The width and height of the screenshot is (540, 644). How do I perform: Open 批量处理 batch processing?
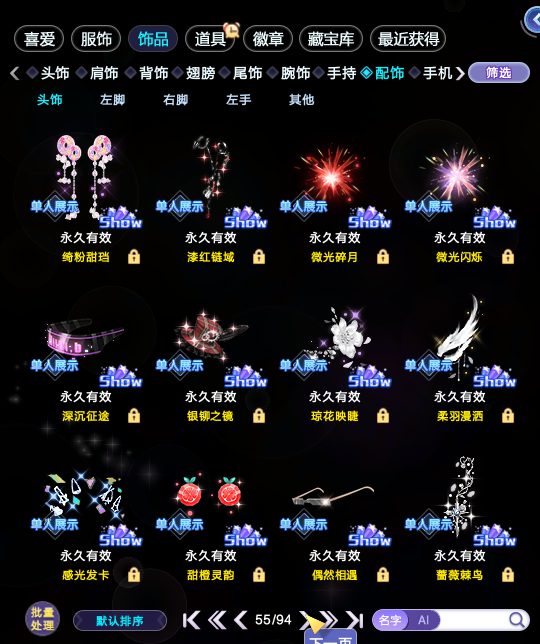pos(42,619)
